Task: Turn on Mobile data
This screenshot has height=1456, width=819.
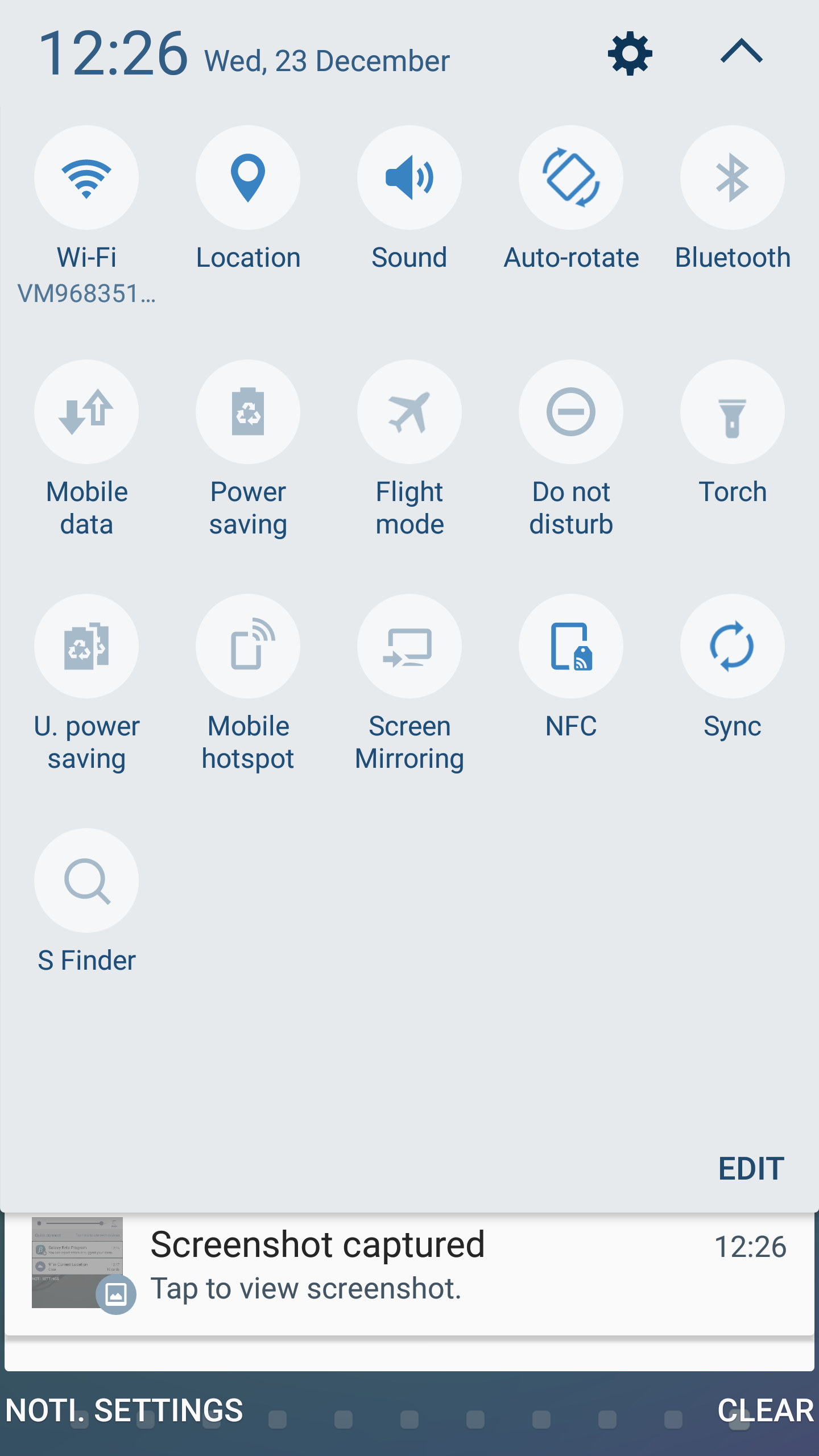Action: tap(86, 412)
